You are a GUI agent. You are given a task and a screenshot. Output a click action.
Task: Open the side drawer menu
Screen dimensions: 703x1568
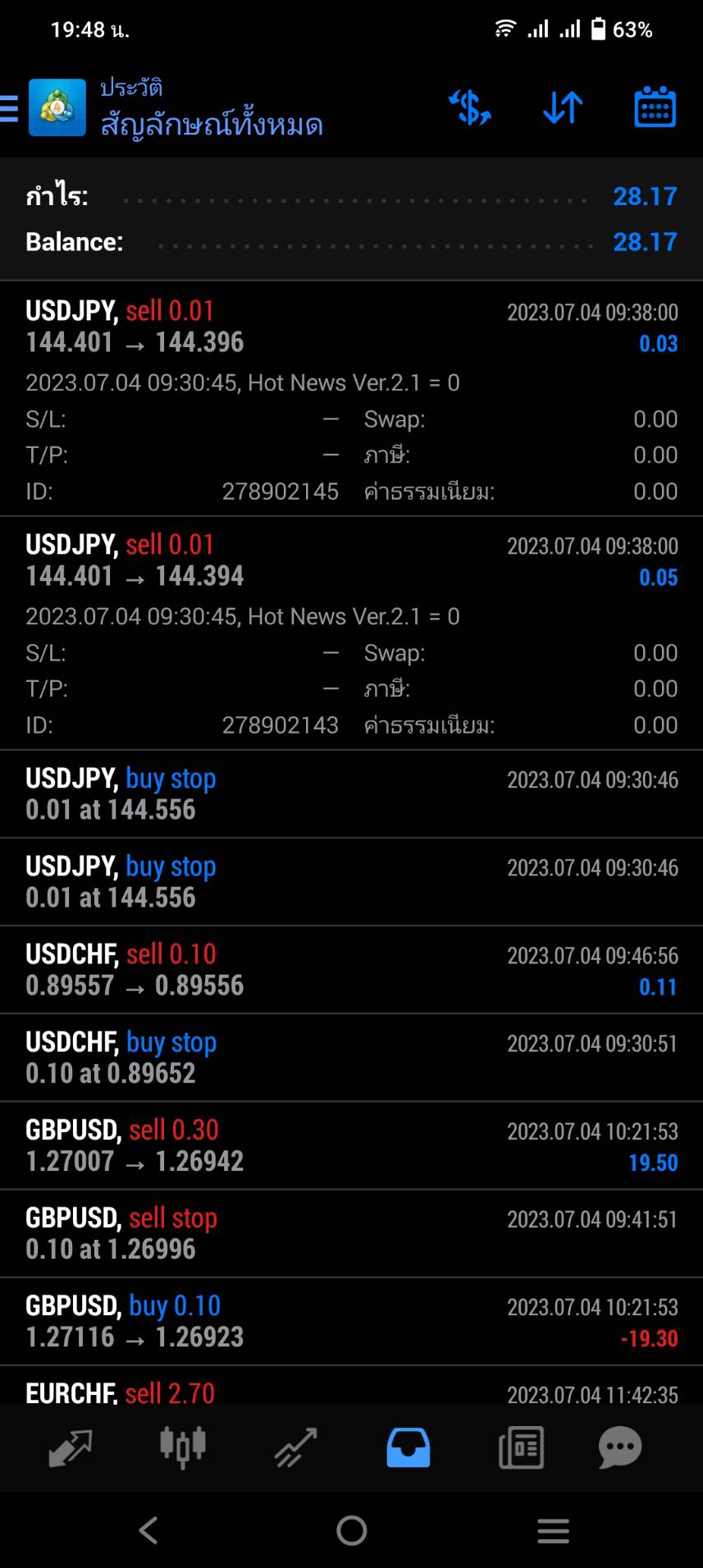coord(9,108)
